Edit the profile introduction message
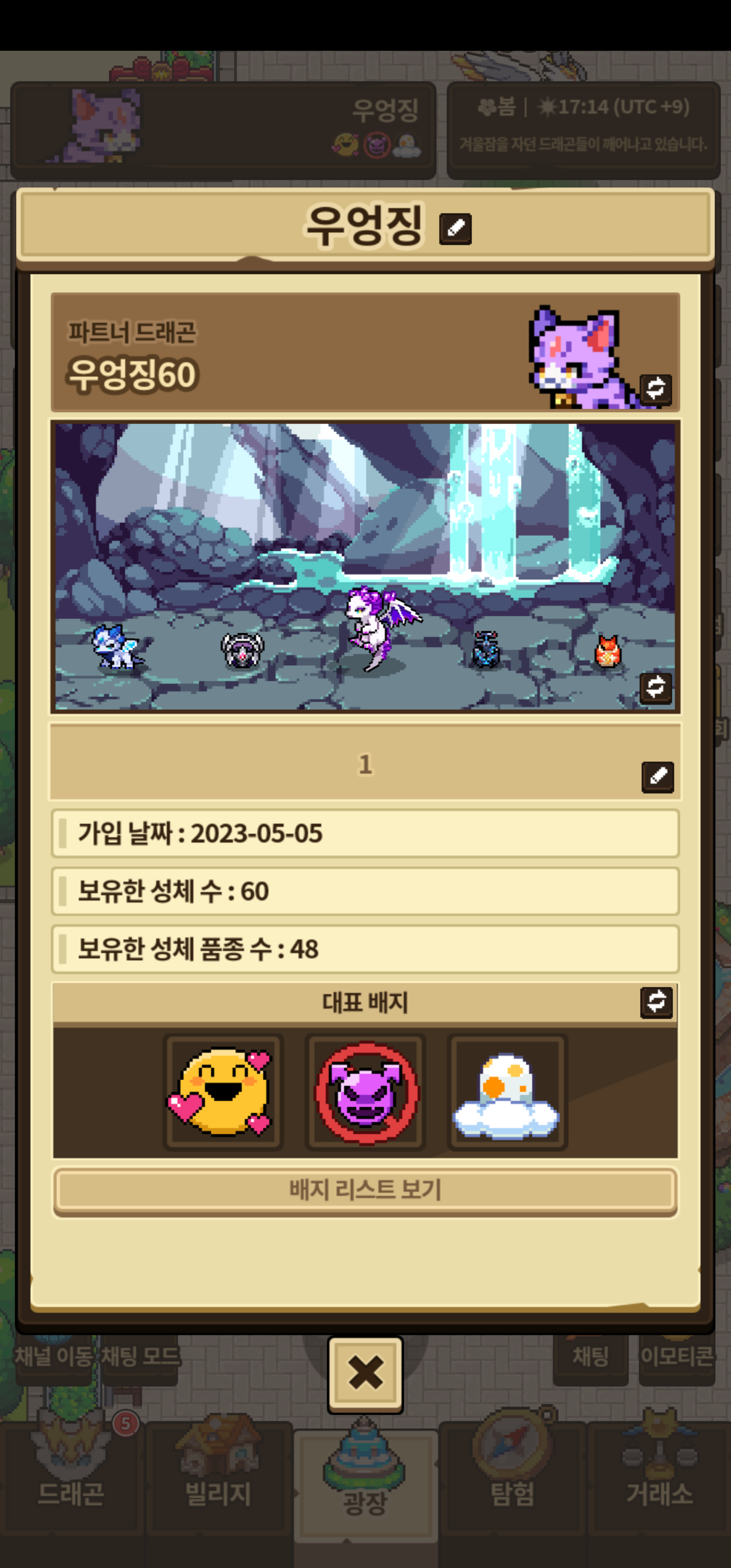Image resolution: width=731 pixels, height=1568 pixels. coord(657,777)
